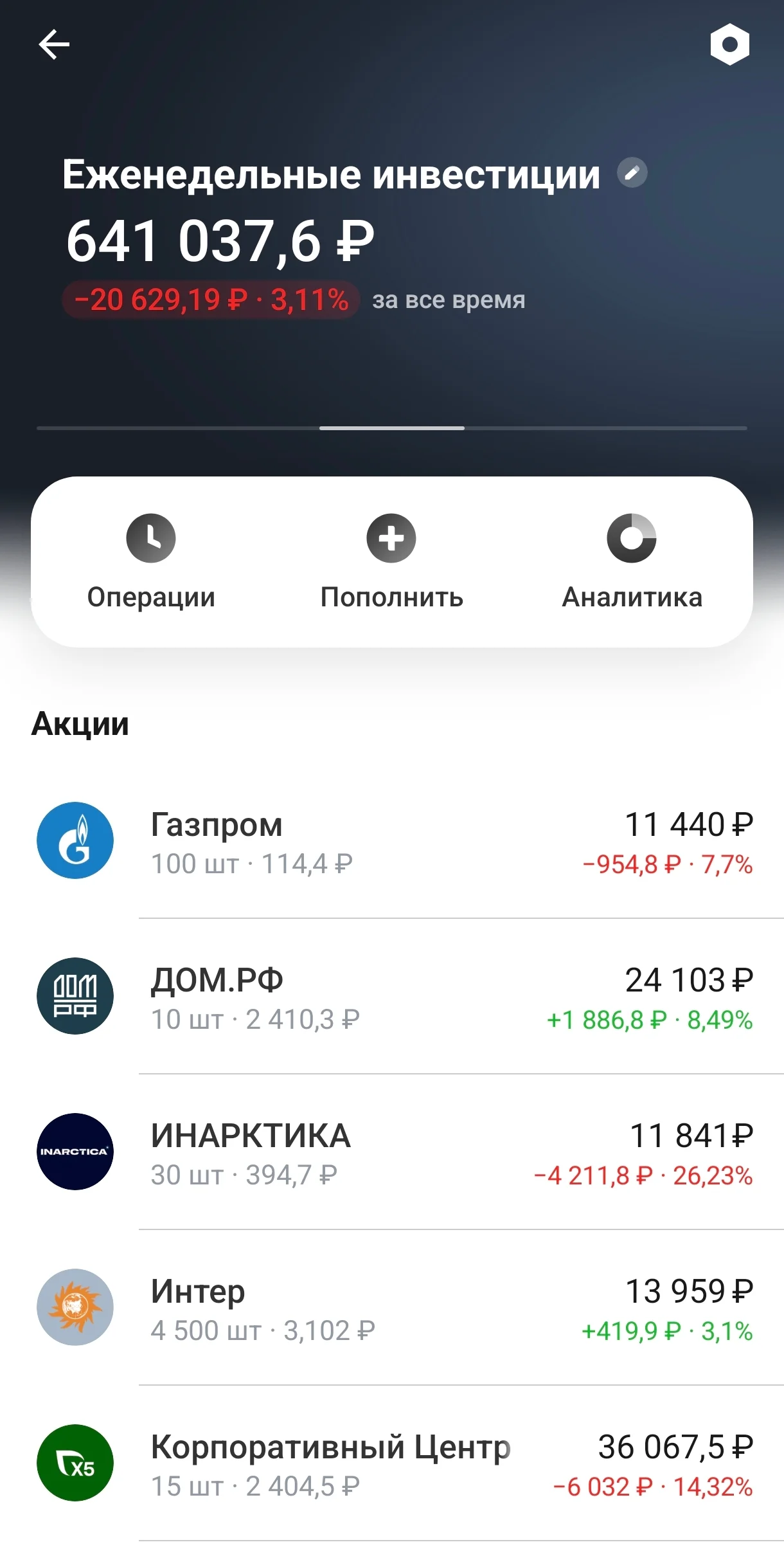Select the ИНАРКТИКА stock row
784x1558 pixels.
tap(392, 1152)
